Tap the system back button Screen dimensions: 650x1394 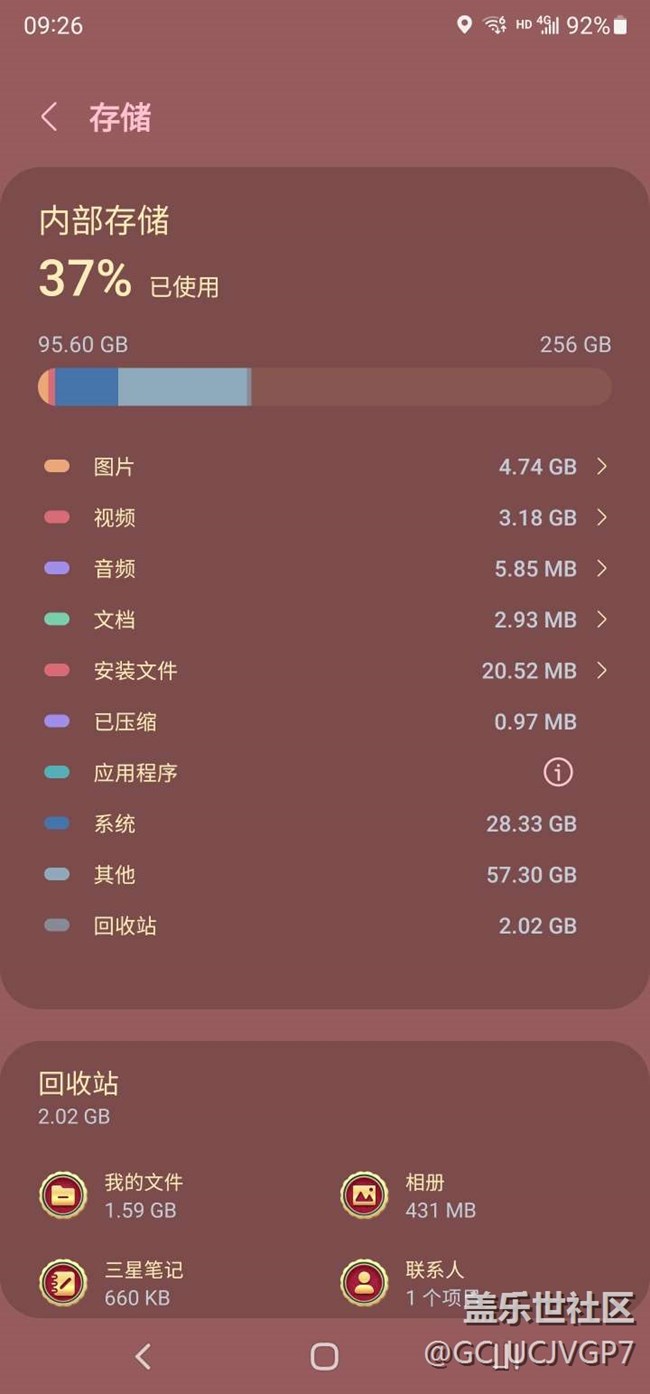tap(143, 1356)
